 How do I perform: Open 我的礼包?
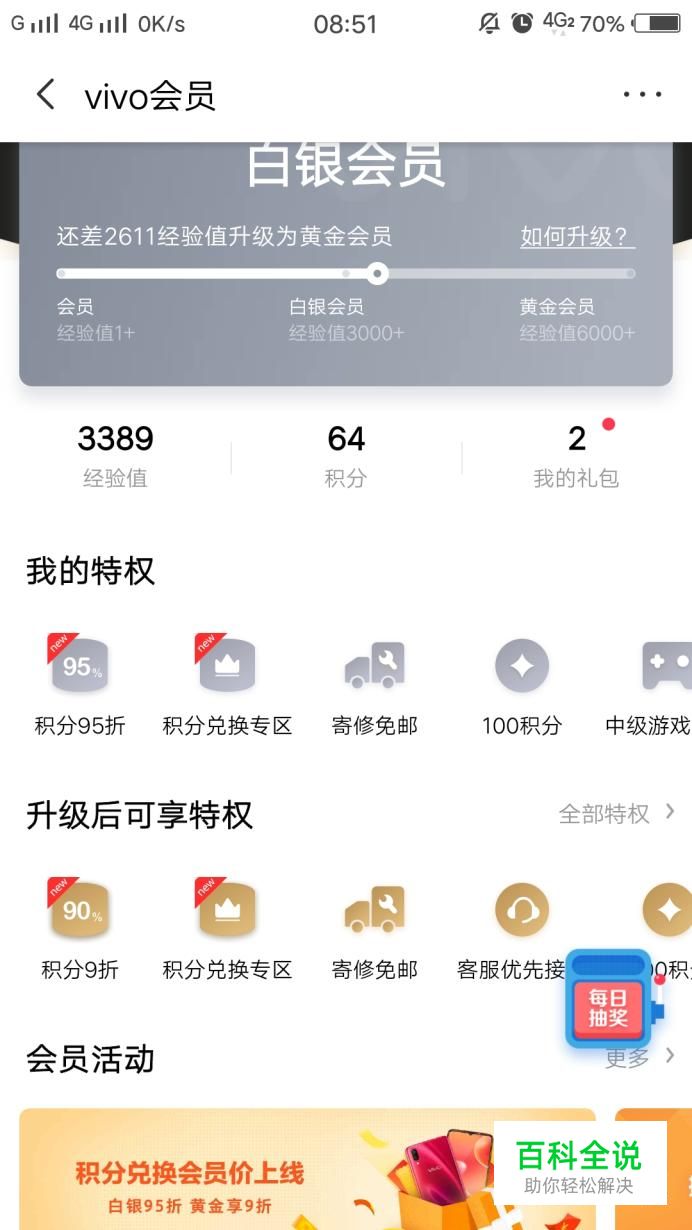point(576,455)
